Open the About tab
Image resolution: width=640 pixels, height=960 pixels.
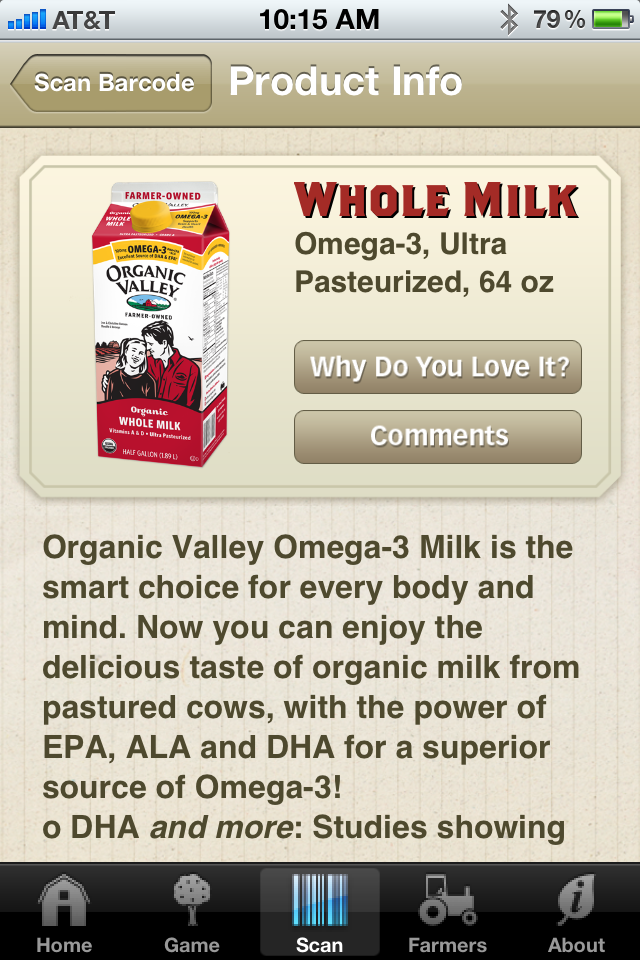point(576,913)
